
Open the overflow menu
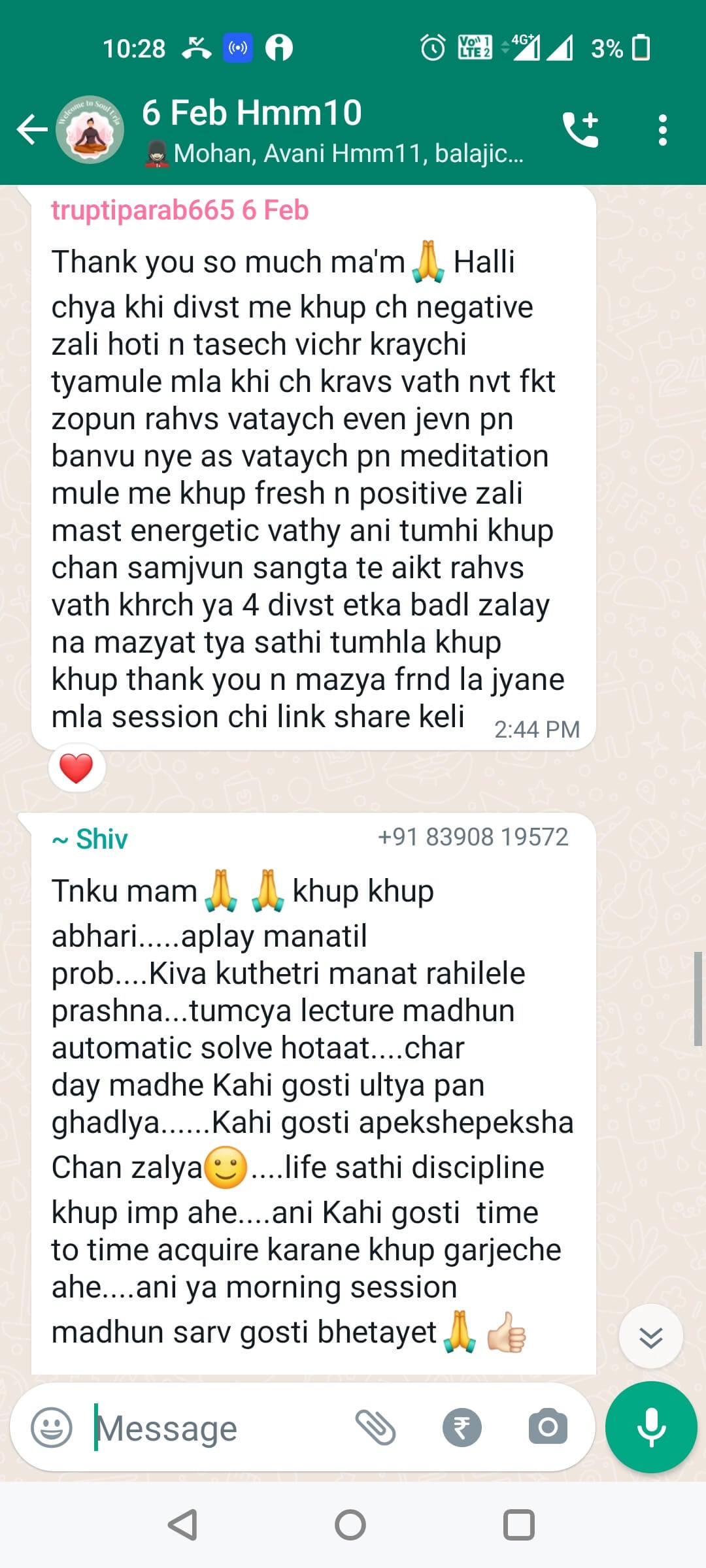click(x=663, y=130)
